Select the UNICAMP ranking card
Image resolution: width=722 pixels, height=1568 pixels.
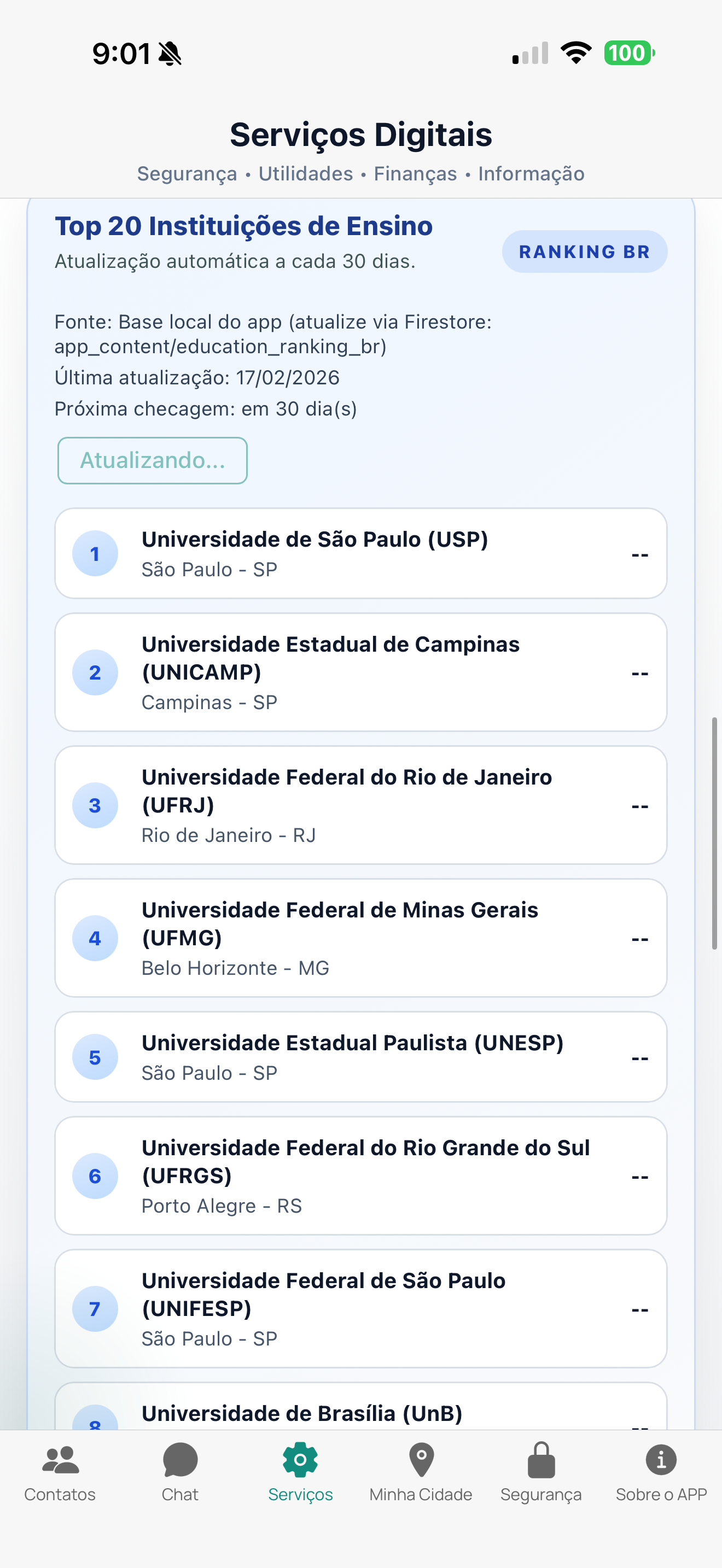pyautogui.click(x=362, y=672)
